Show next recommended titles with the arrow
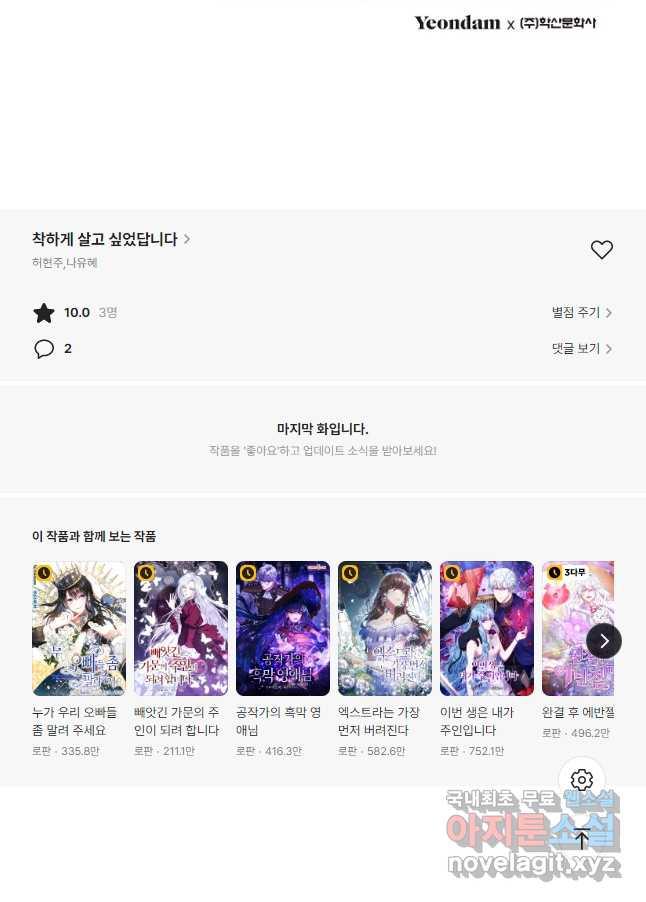 603,640
